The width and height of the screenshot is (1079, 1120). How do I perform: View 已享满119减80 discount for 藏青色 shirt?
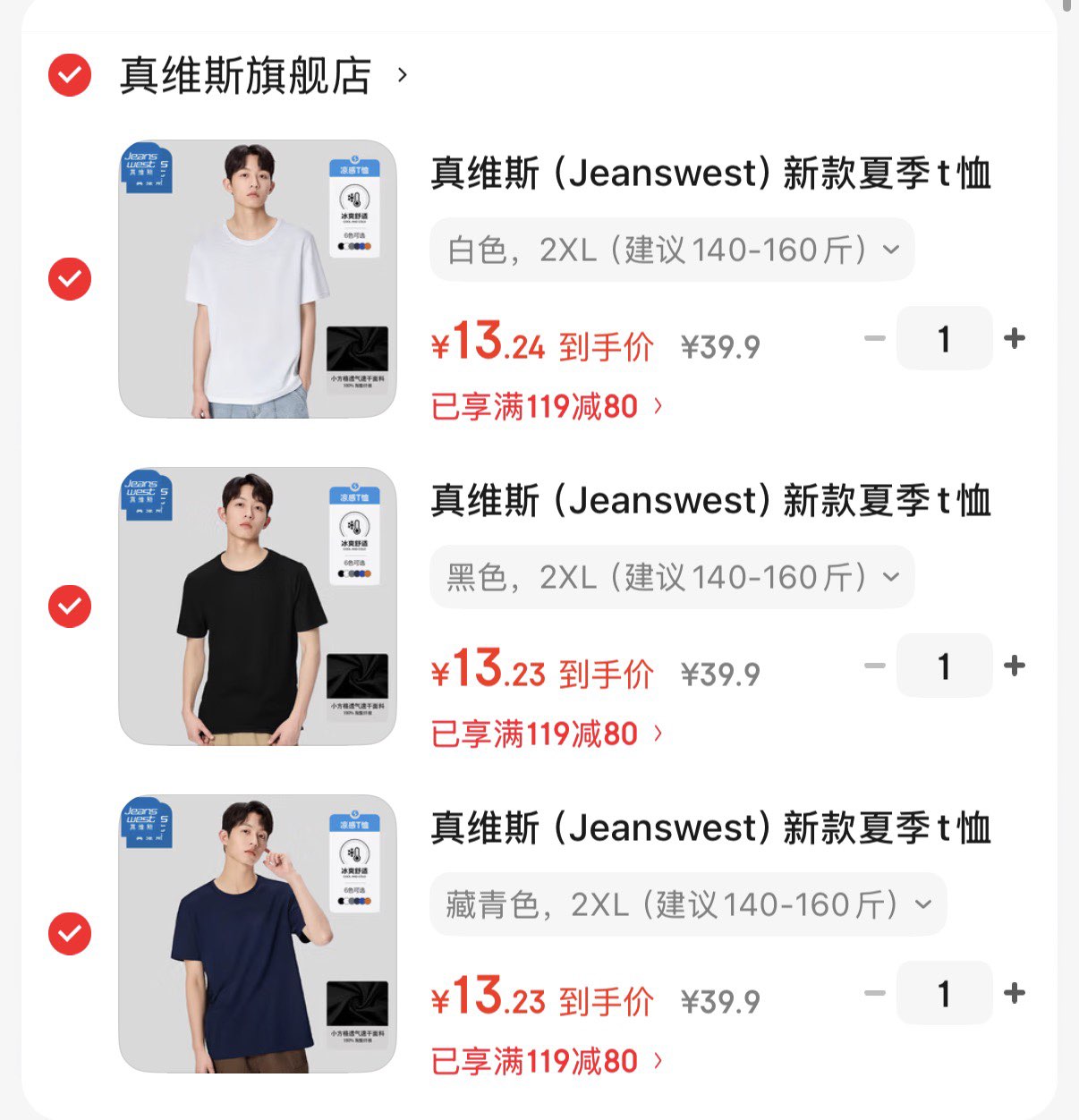(x=547, y=1062)
